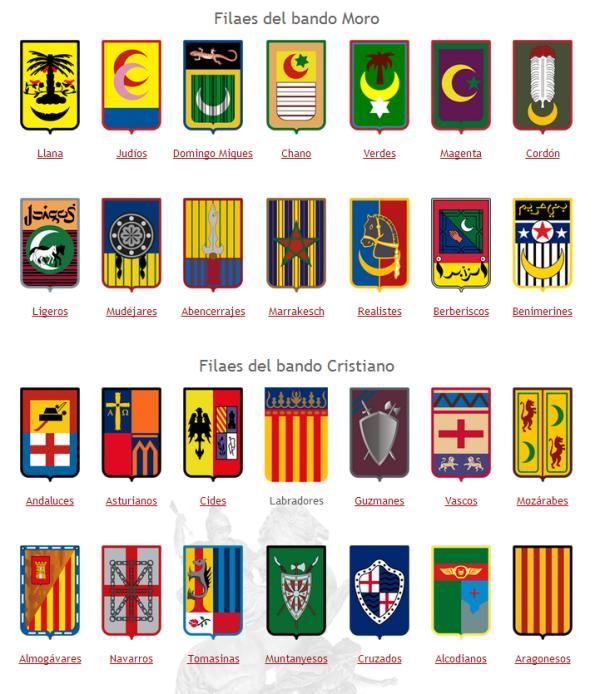Screen dimensions: 600x694
Task: Select the Ligeros link
Action: 50,312
